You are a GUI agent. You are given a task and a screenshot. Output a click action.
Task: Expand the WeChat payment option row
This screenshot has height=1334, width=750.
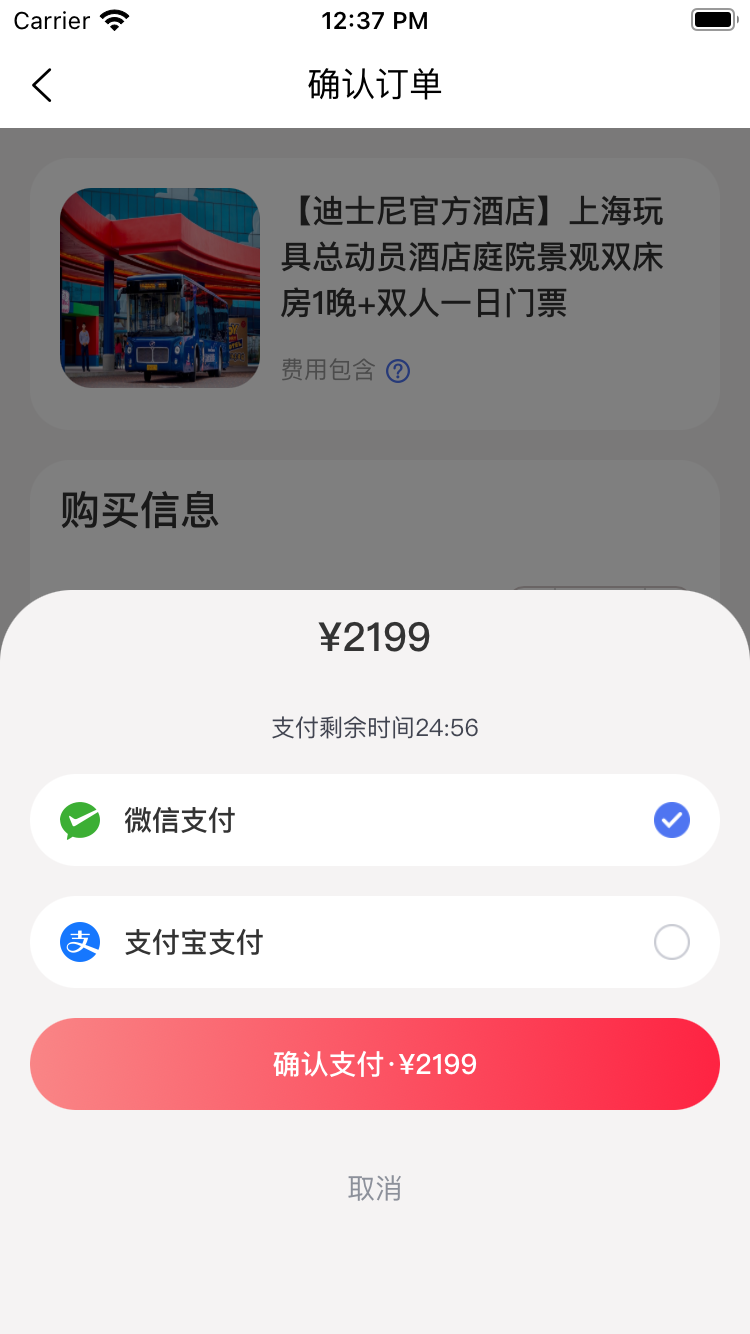[x=374, y=819]
